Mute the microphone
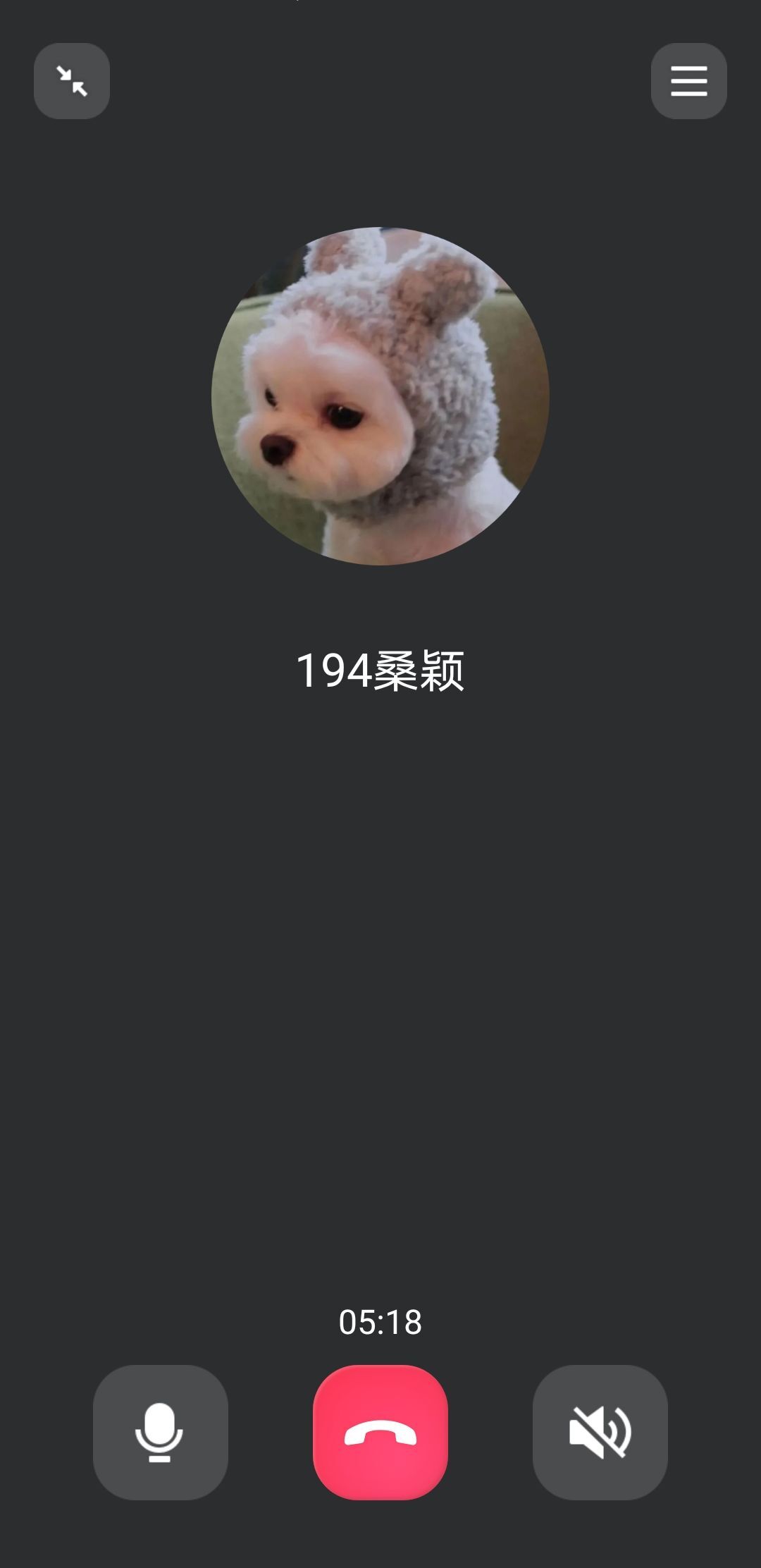The height and width of the screenshot is (1568, 761). point(161,1432)
